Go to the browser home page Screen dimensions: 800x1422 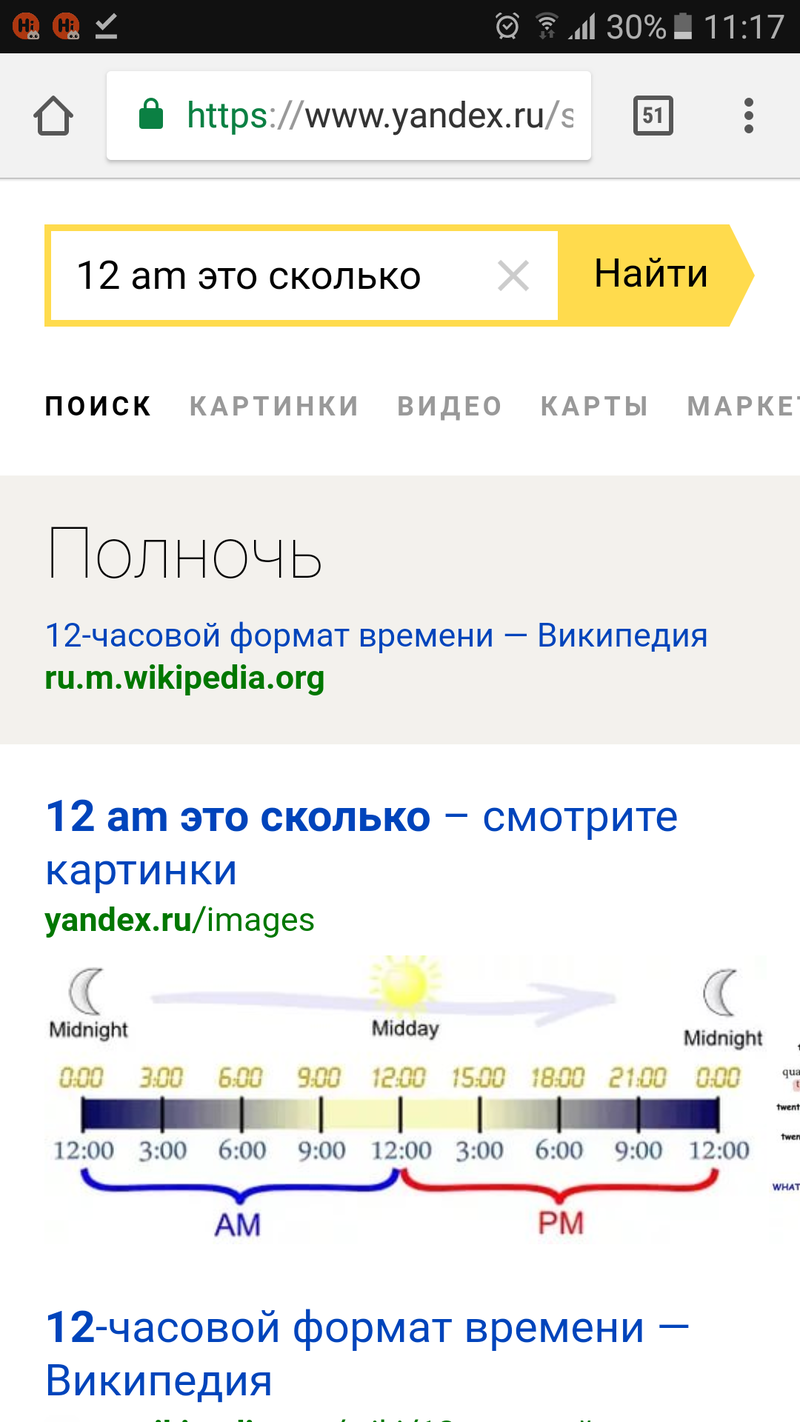54,117
